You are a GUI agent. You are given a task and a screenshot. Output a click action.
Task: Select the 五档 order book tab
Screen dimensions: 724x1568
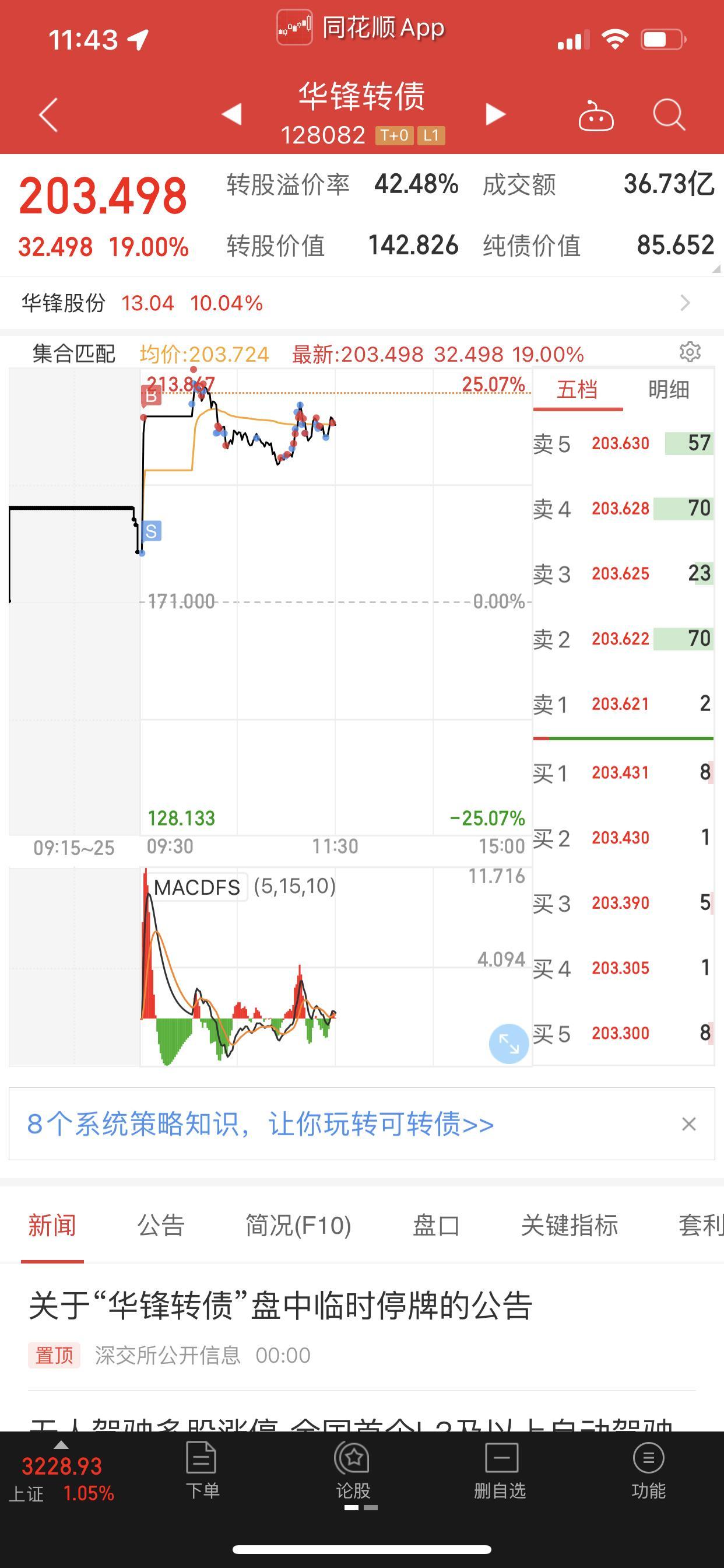tap(577, 390)
